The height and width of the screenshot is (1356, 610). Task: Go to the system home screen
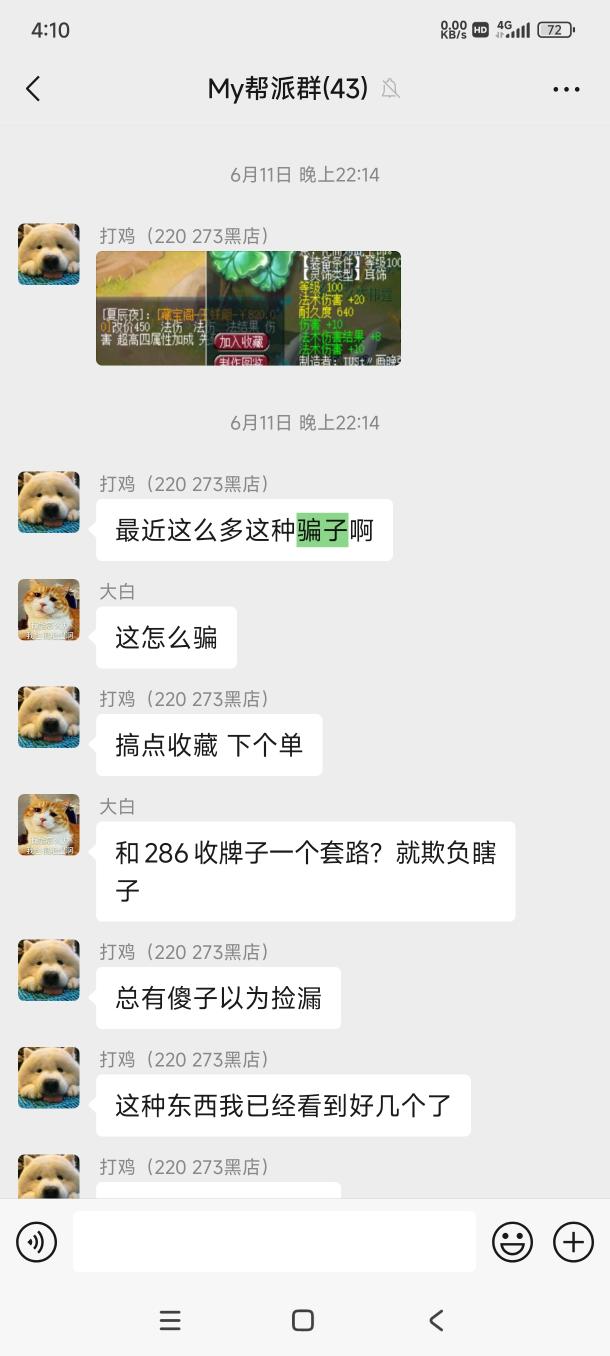pyautogui.click(x=303, y=1321)
